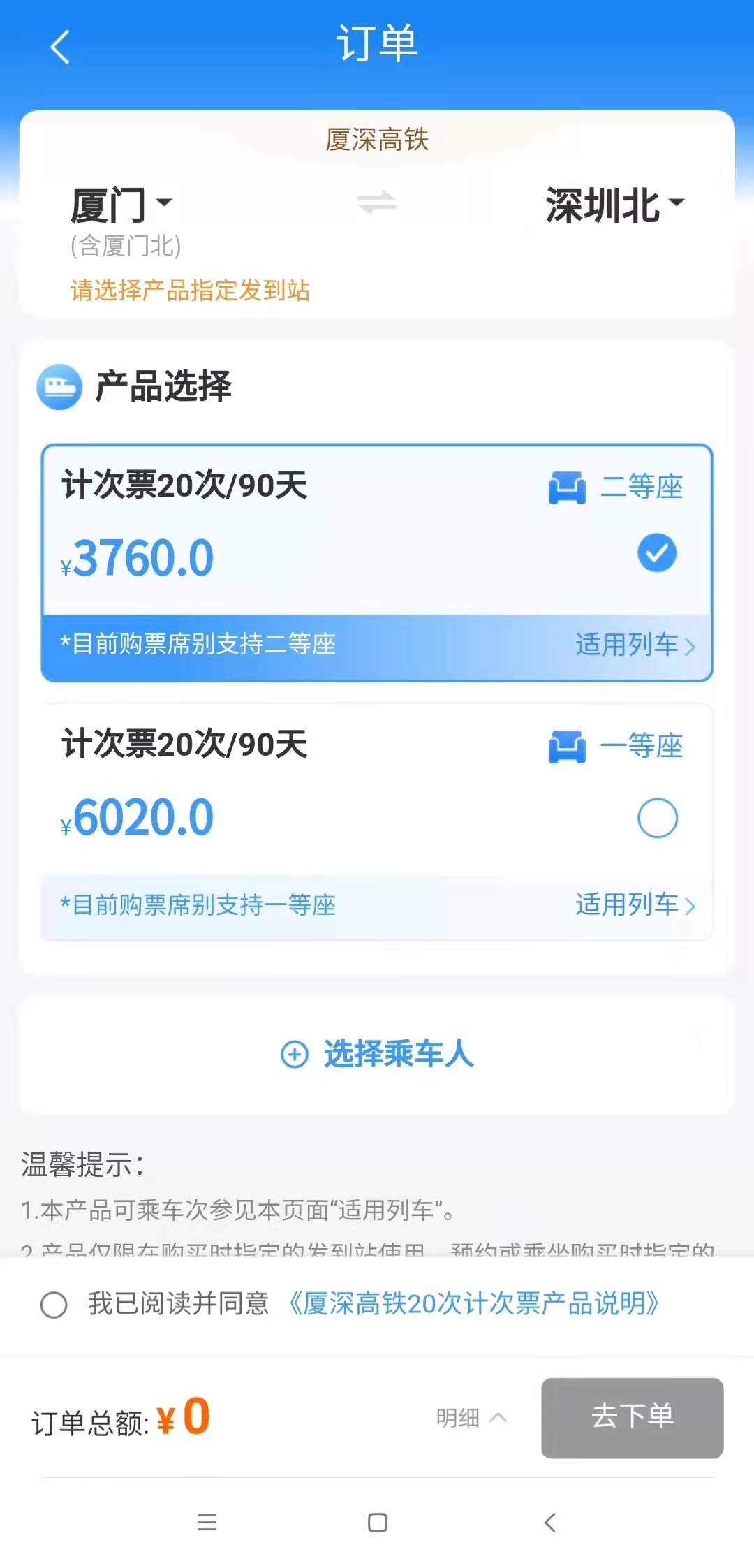754x1568 pixels.
Task: Open 《厦深高铁20次计次票产品说明》 link
Action: click(474, 1303)
